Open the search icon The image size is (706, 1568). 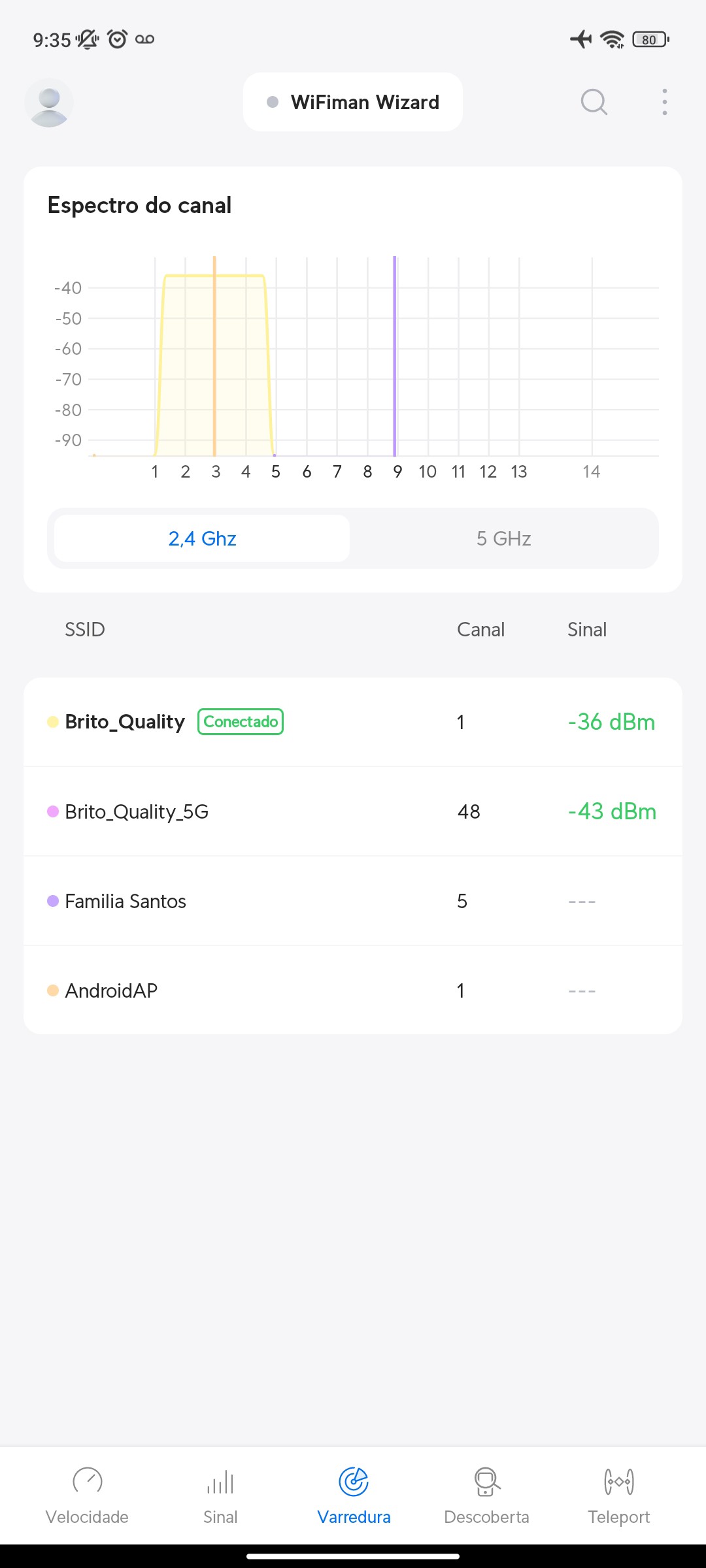[594, 103]
